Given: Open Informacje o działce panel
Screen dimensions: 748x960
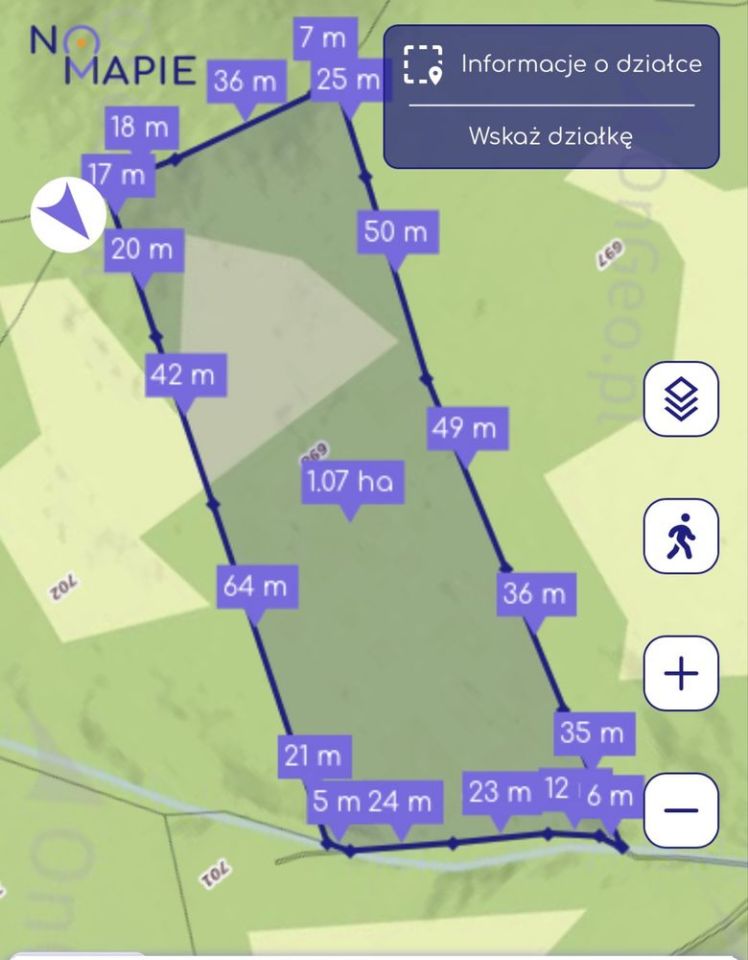Looking at the screenshot, I should click(552, 65).
